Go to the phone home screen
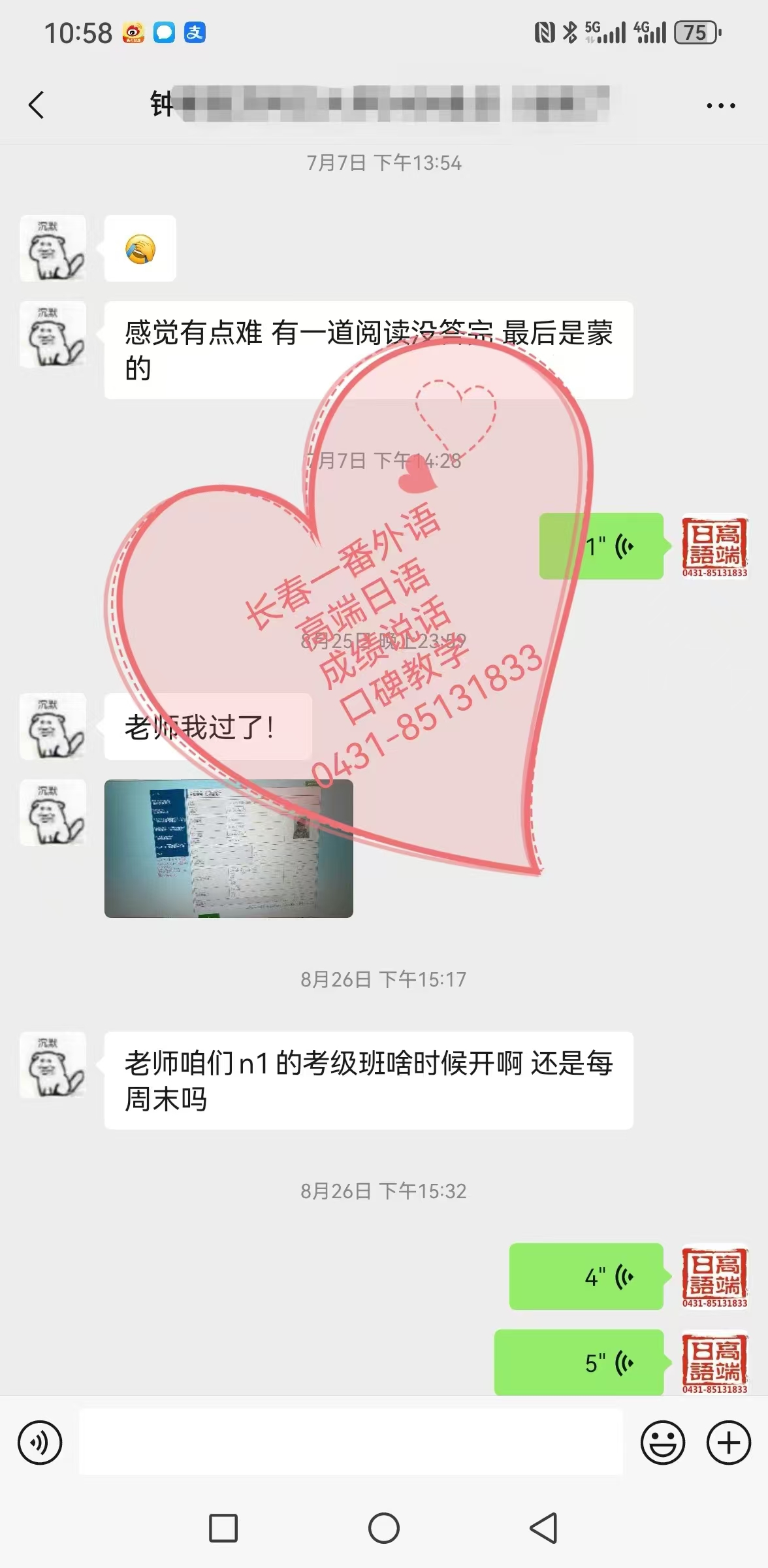768x1568 pixels. 383,1528
